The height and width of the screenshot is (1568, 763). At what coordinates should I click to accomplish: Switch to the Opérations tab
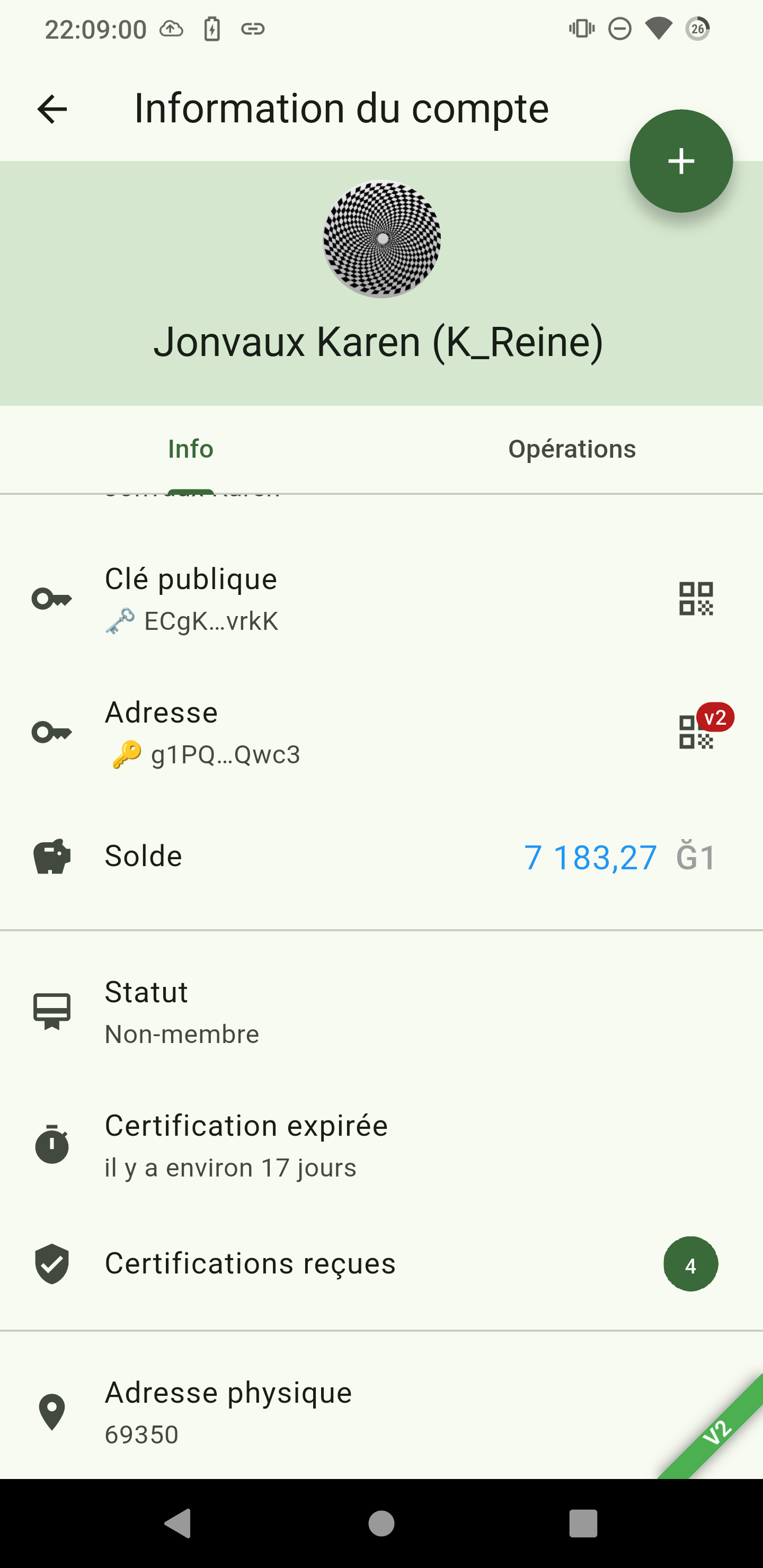tap(572, 449)
